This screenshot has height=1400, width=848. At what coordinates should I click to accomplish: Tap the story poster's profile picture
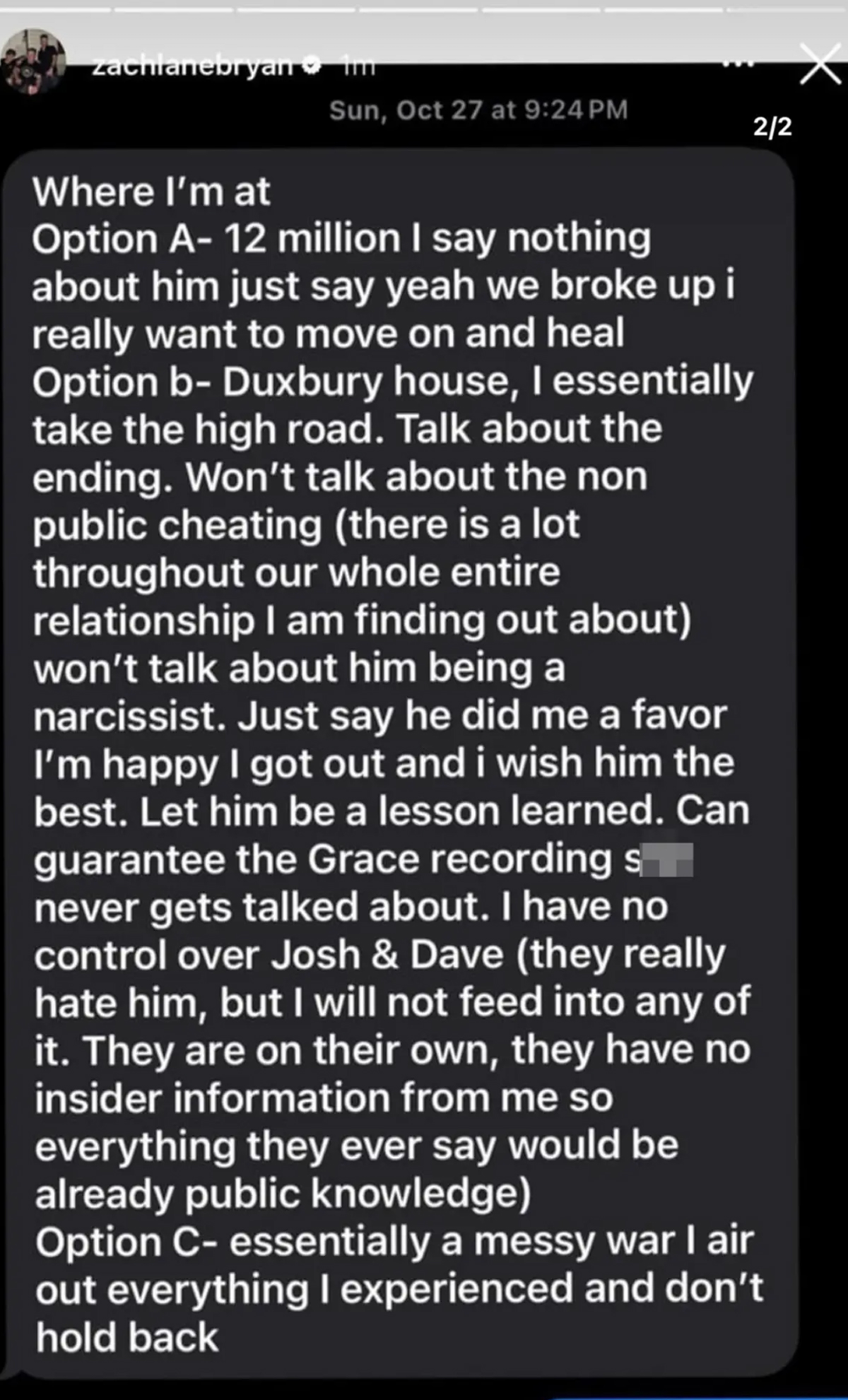[33, 61]
